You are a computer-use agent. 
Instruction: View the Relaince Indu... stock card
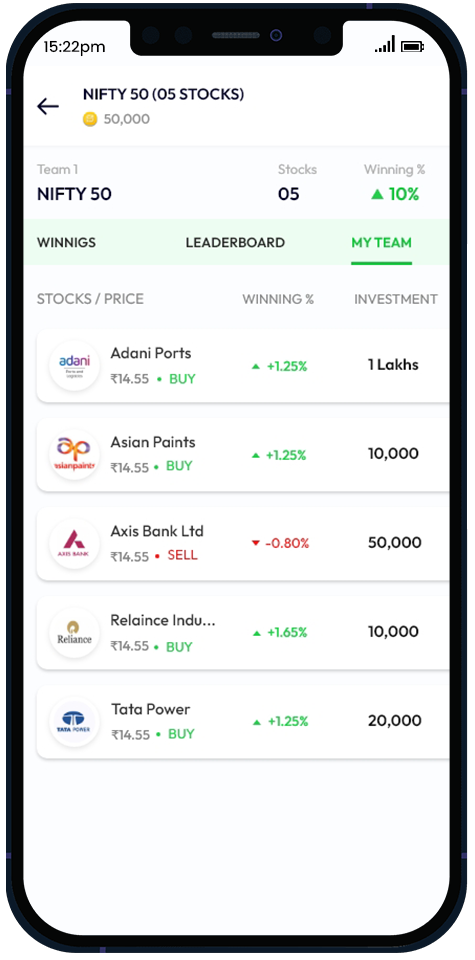point(243,632)
